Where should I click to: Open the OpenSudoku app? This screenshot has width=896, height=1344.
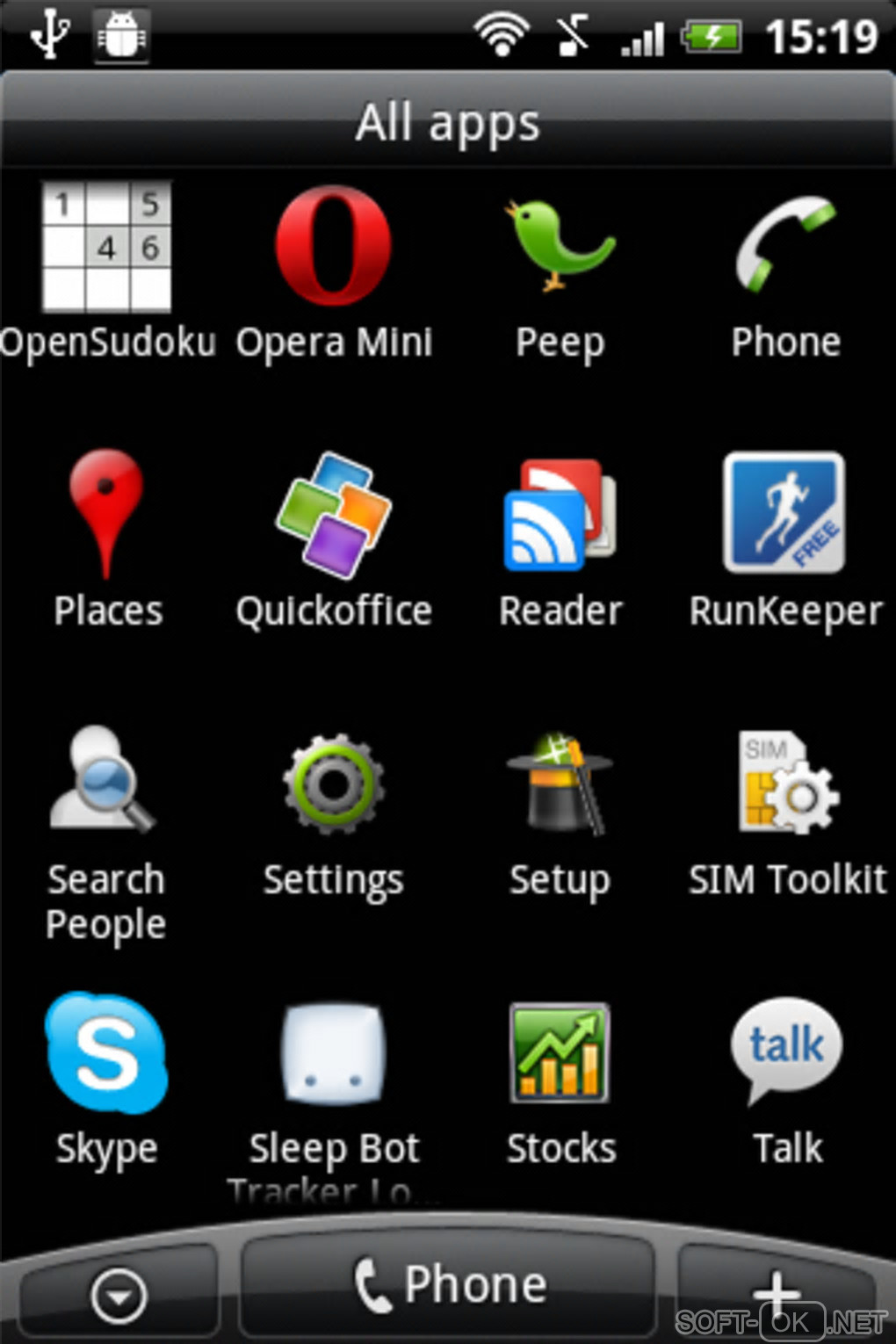click(106, 248)
